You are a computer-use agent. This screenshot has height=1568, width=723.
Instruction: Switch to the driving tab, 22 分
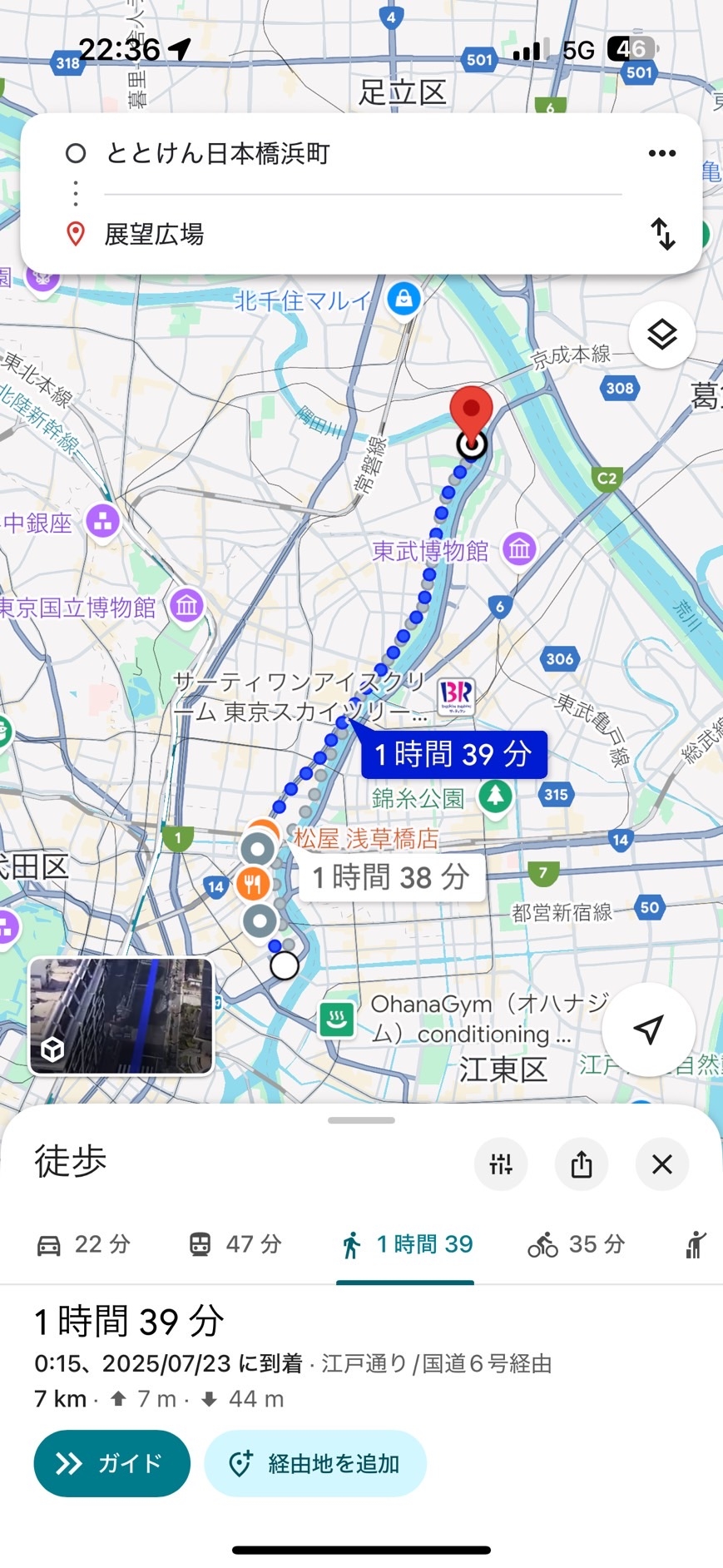click(84, 1244)
